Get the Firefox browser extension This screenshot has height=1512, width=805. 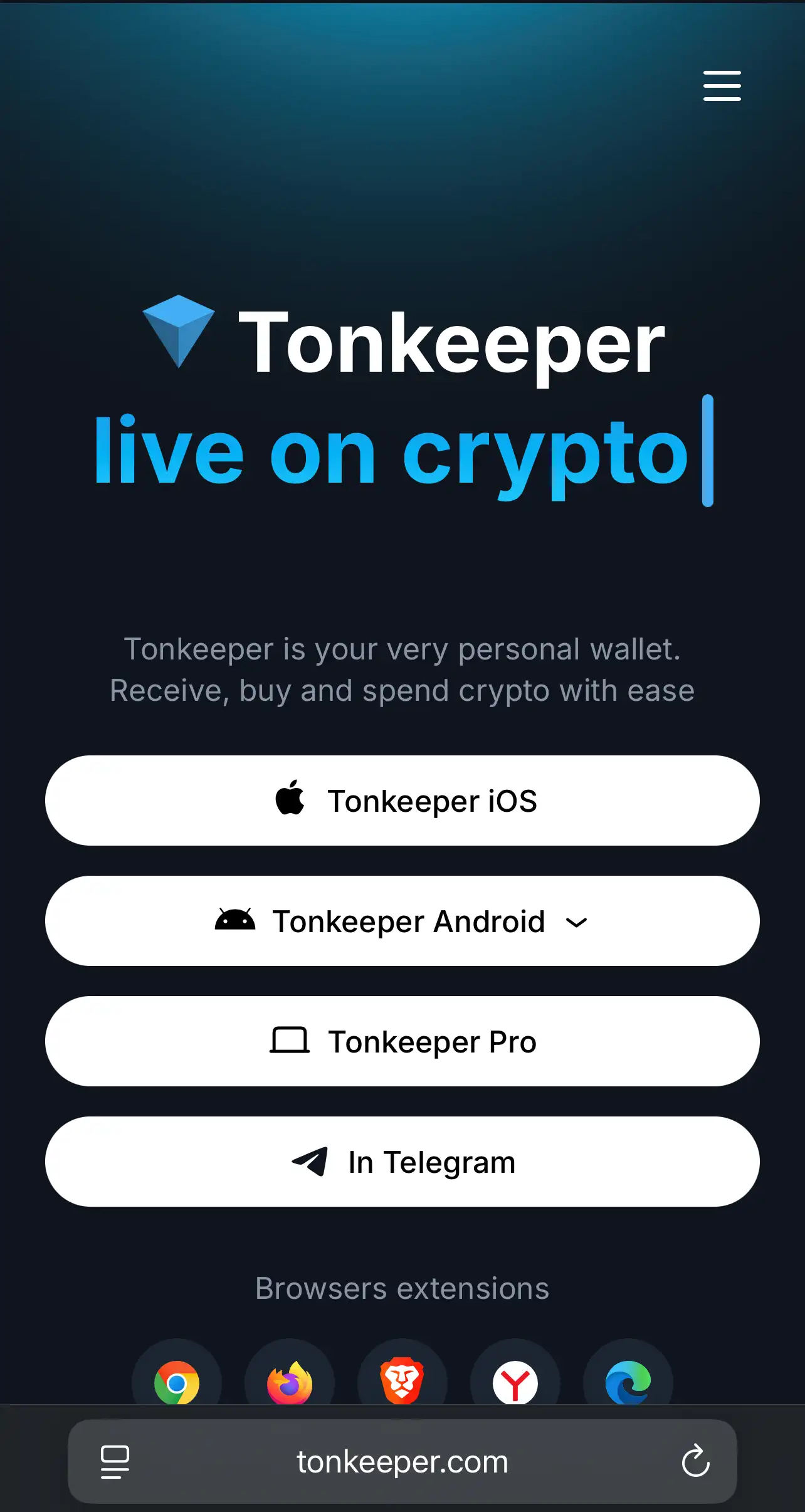(x=290, y=1379)
